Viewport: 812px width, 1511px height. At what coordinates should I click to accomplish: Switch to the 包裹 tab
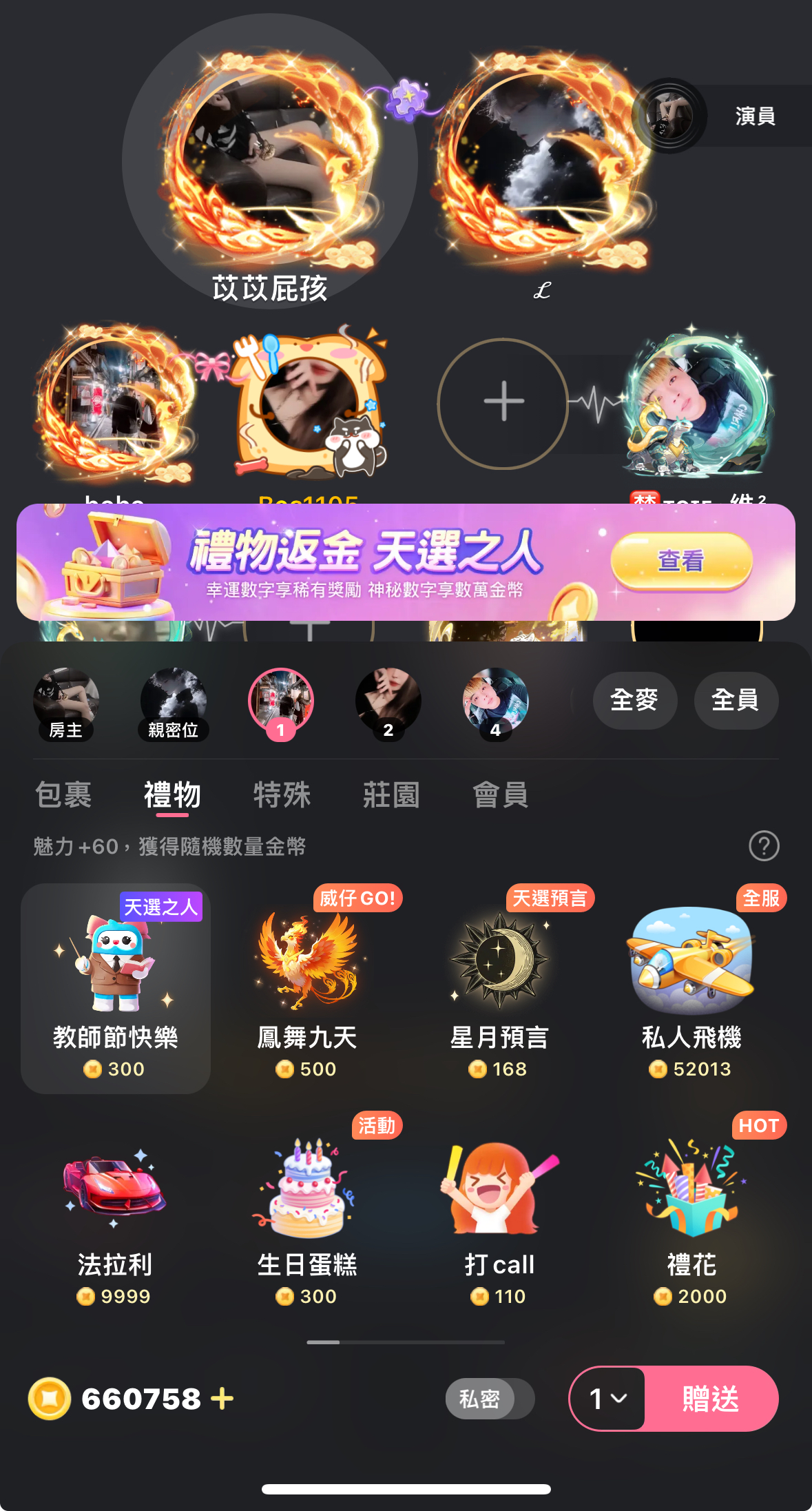click(x=63, y=794)
